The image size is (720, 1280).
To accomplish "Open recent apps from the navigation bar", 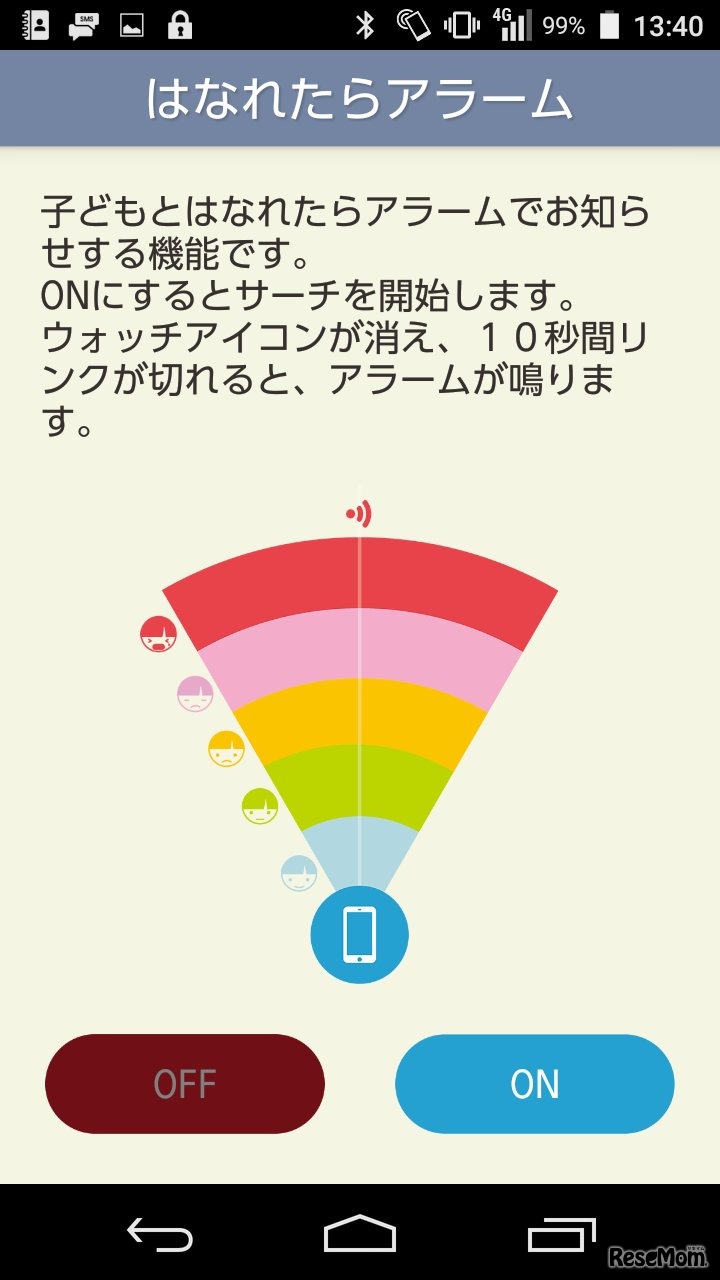I will point(561,1234).
